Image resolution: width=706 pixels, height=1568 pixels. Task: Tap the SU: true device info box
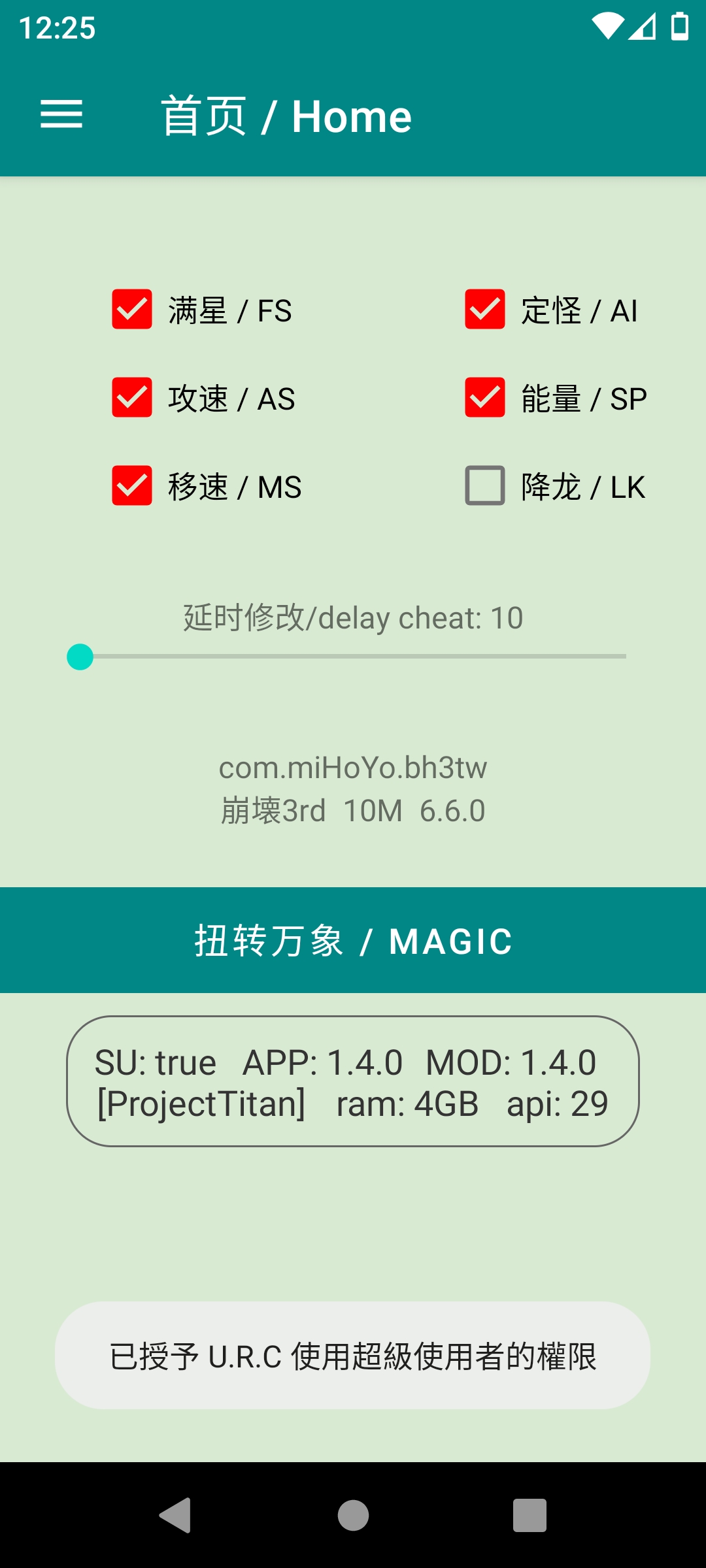coord(353,1081)
